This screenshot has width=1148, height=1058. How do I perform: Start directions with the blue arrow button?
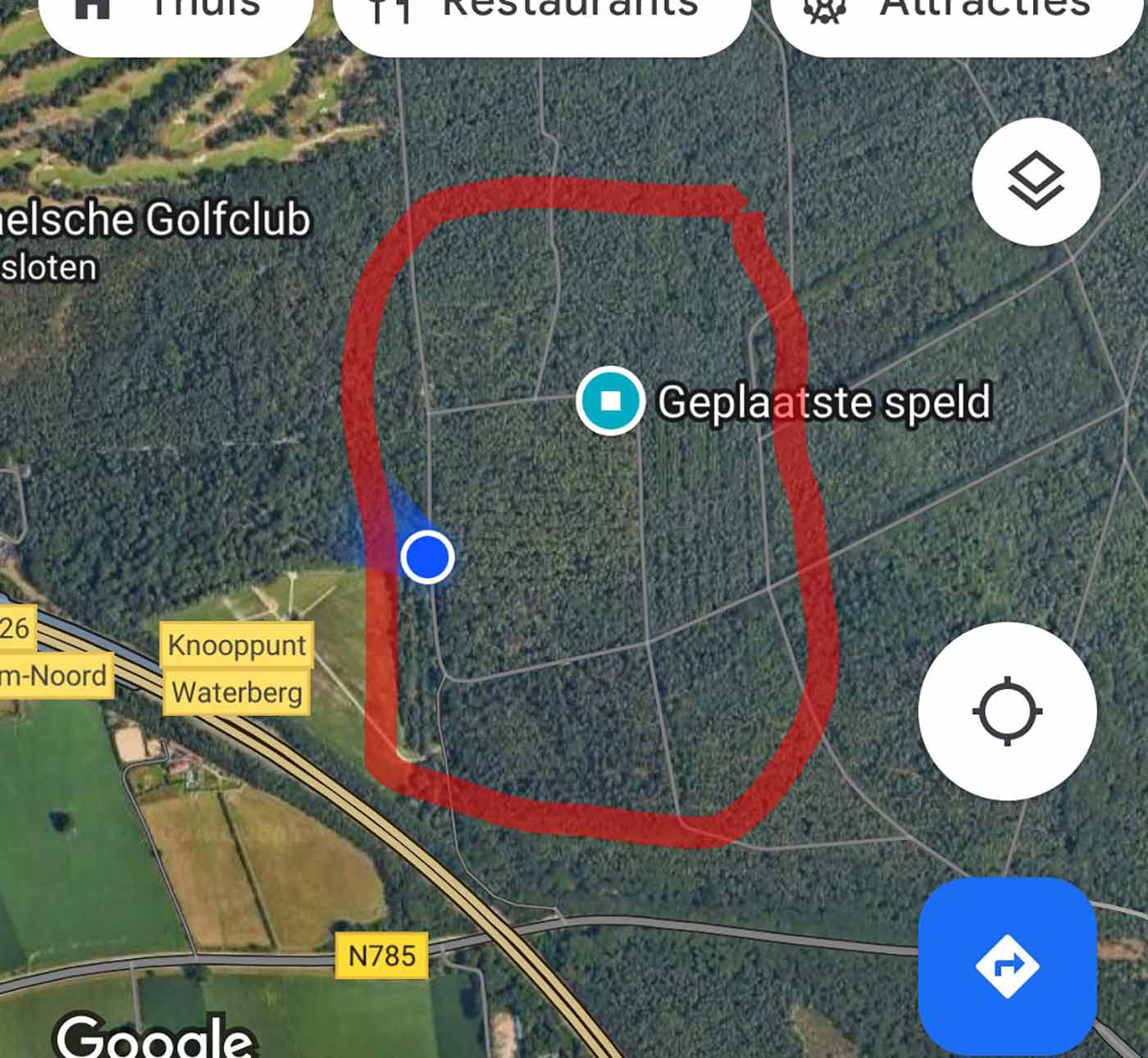click(1007, 965)
